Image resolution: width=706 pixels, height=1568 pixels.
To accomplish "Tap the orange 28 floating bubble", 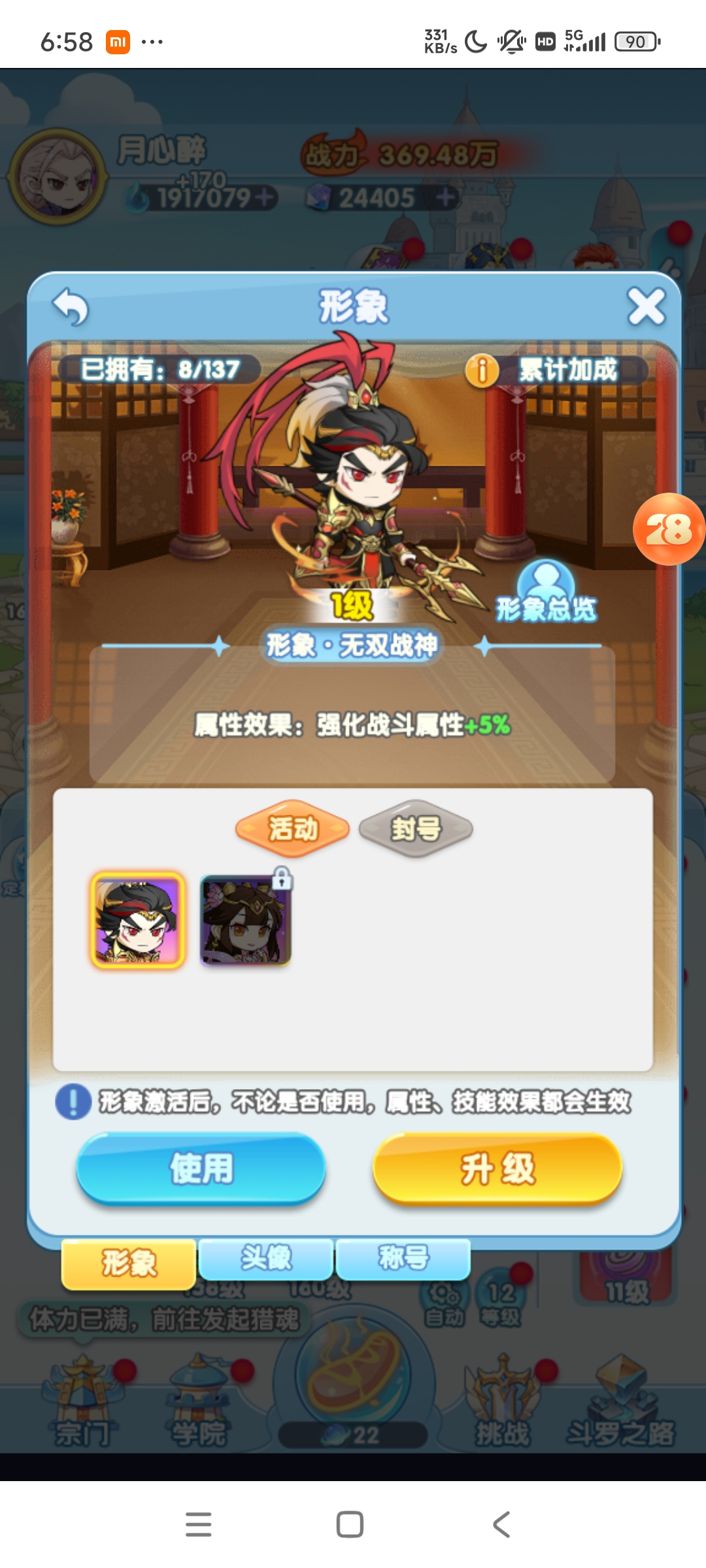I will click(x=668, y=529).
